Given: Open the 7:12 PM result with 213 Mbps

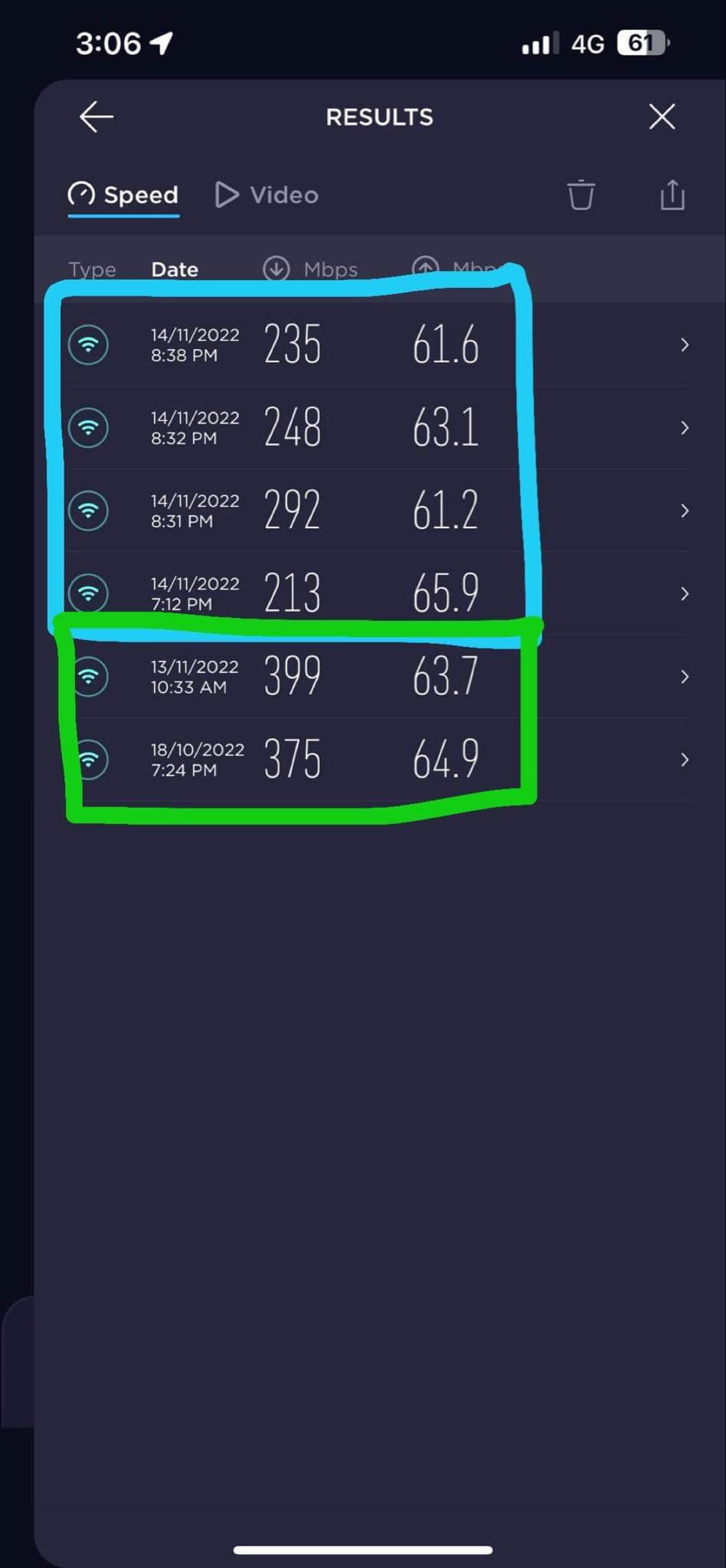Looking at the screenshot, I should coord(379,593).
